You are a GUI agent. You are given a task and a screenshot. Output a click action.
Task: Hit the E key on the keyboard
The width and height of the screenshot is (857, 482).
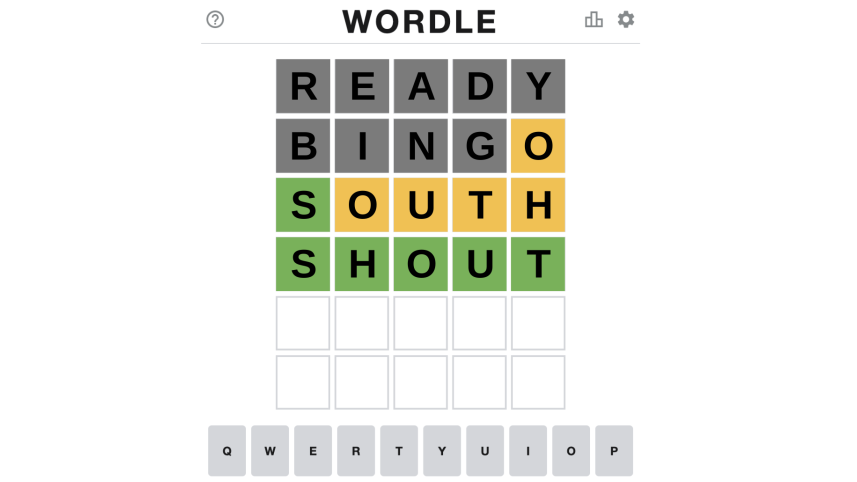[313, 451]
